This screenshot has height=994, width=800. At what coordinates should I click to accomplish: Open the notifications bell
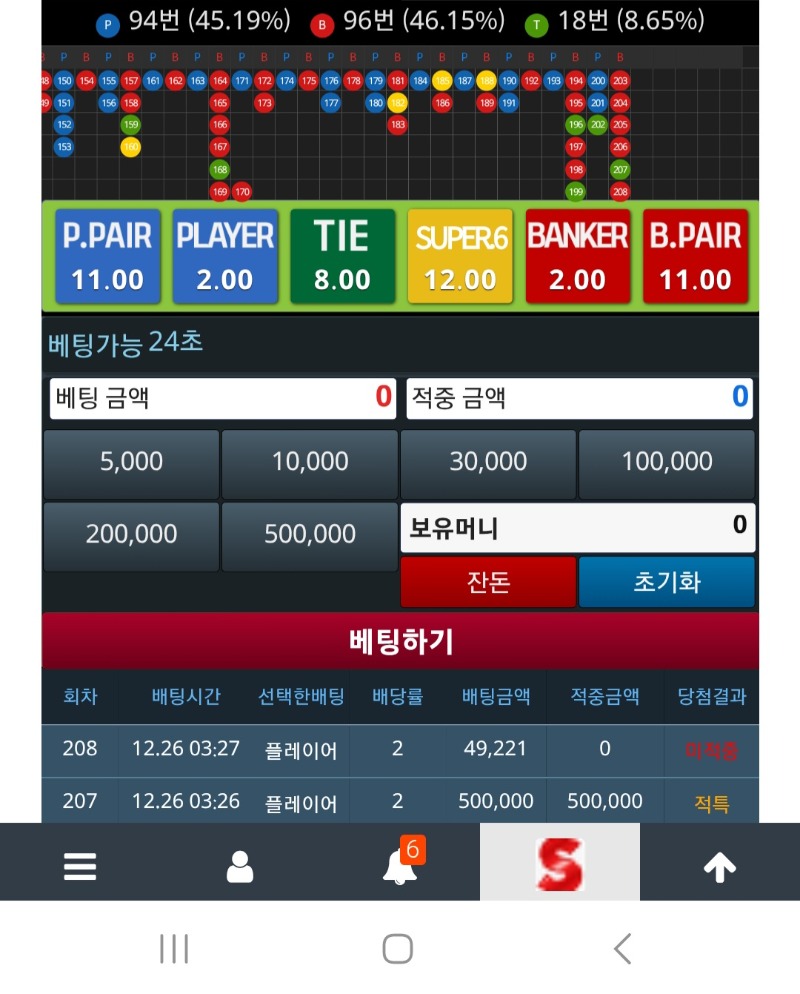pyautogui.click(x=400, y=866)
